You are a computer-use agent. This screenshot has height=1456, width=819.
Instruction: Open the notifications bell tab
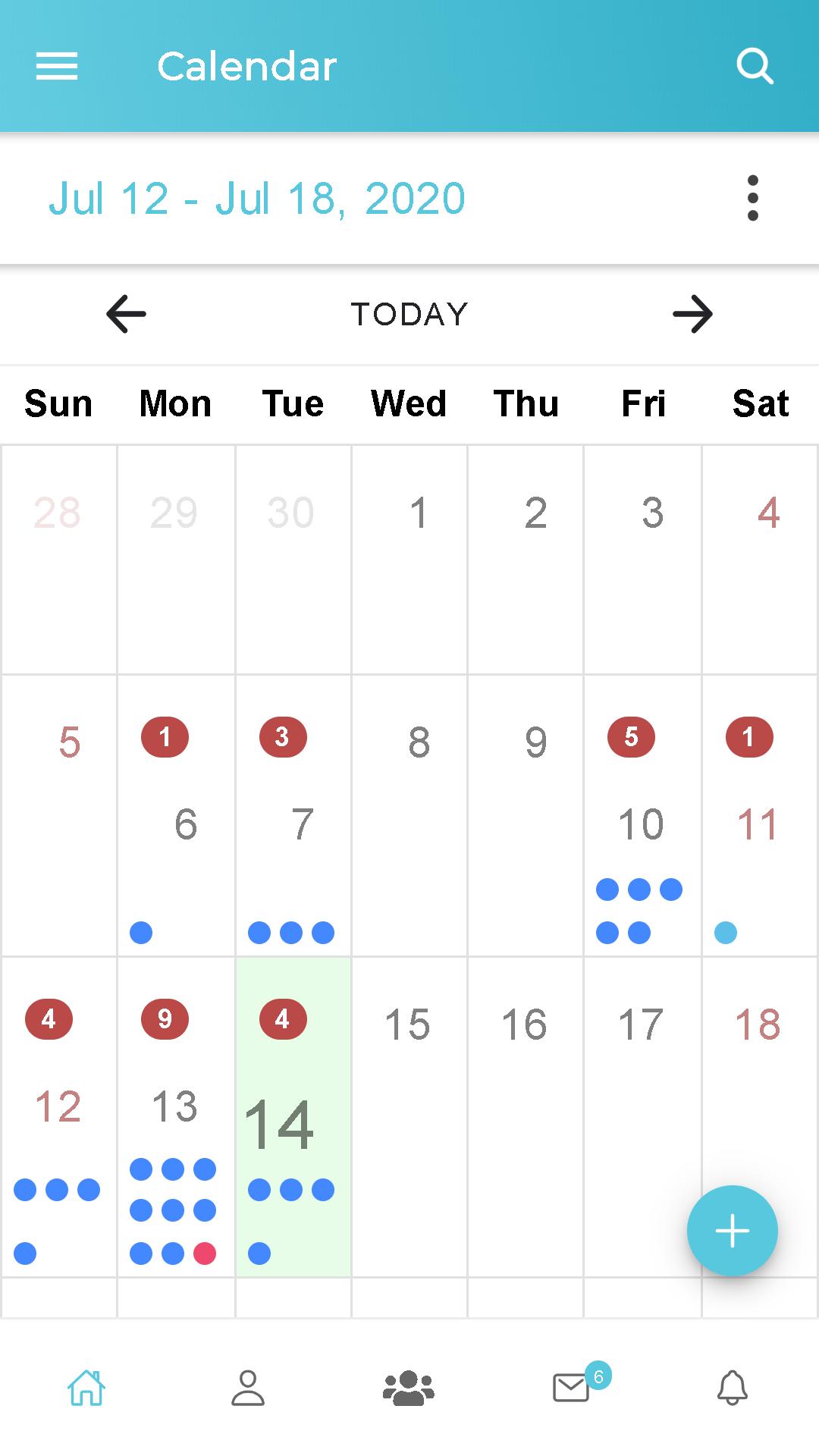point(733,1388)
